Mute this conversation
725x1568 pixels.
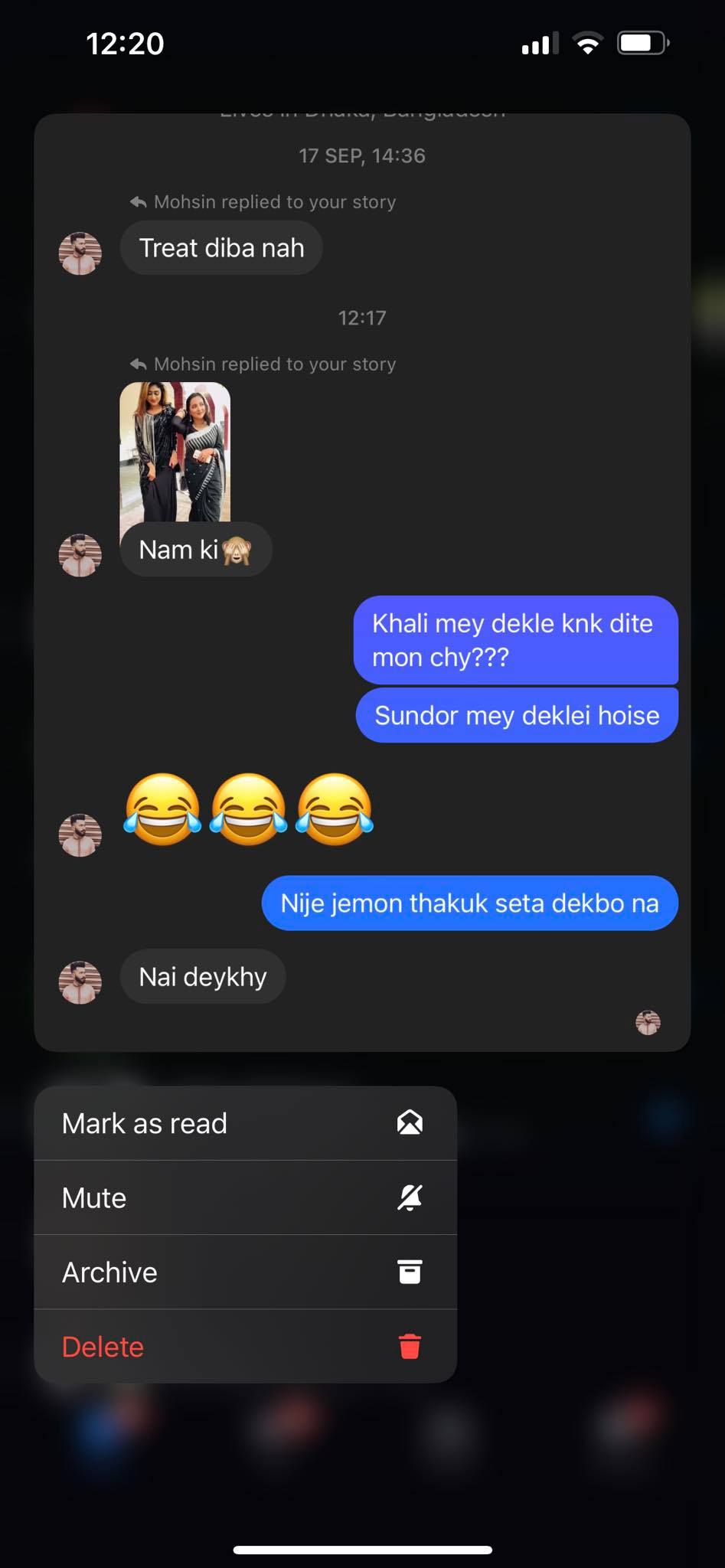pos(245,1197)
